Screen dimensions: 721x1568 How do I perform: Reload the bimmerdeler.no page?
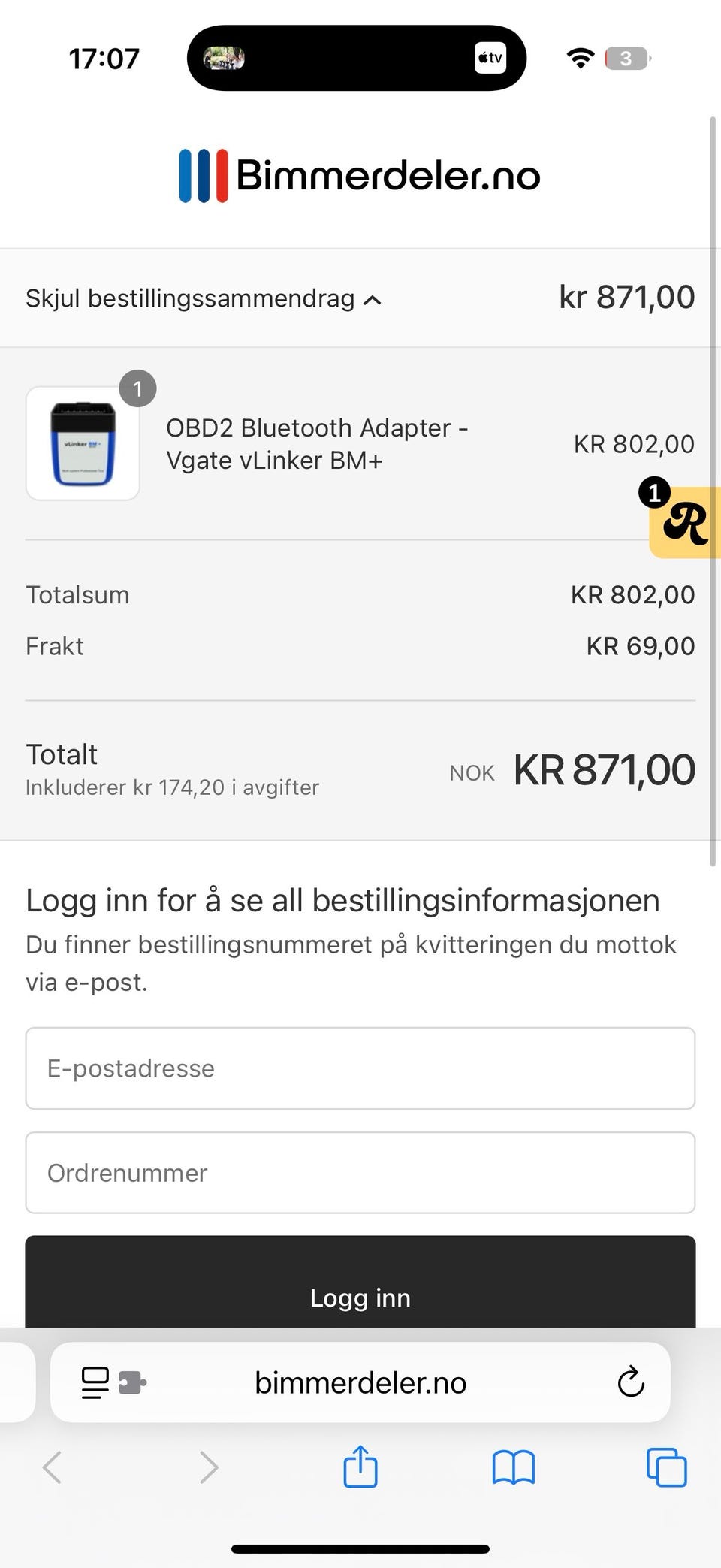coord(630,1382)
